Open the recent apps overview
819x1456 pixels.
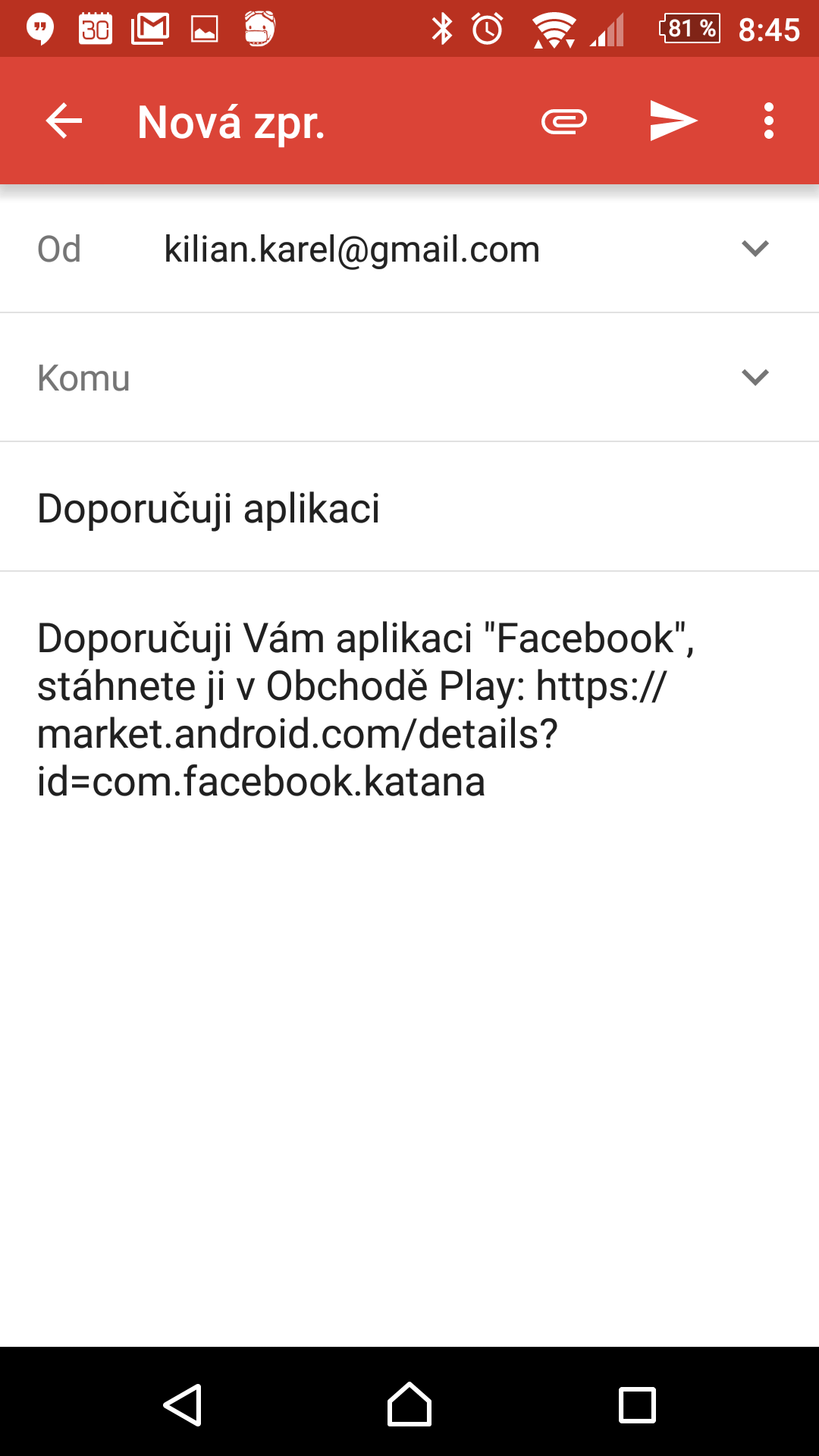point(637,1404)
